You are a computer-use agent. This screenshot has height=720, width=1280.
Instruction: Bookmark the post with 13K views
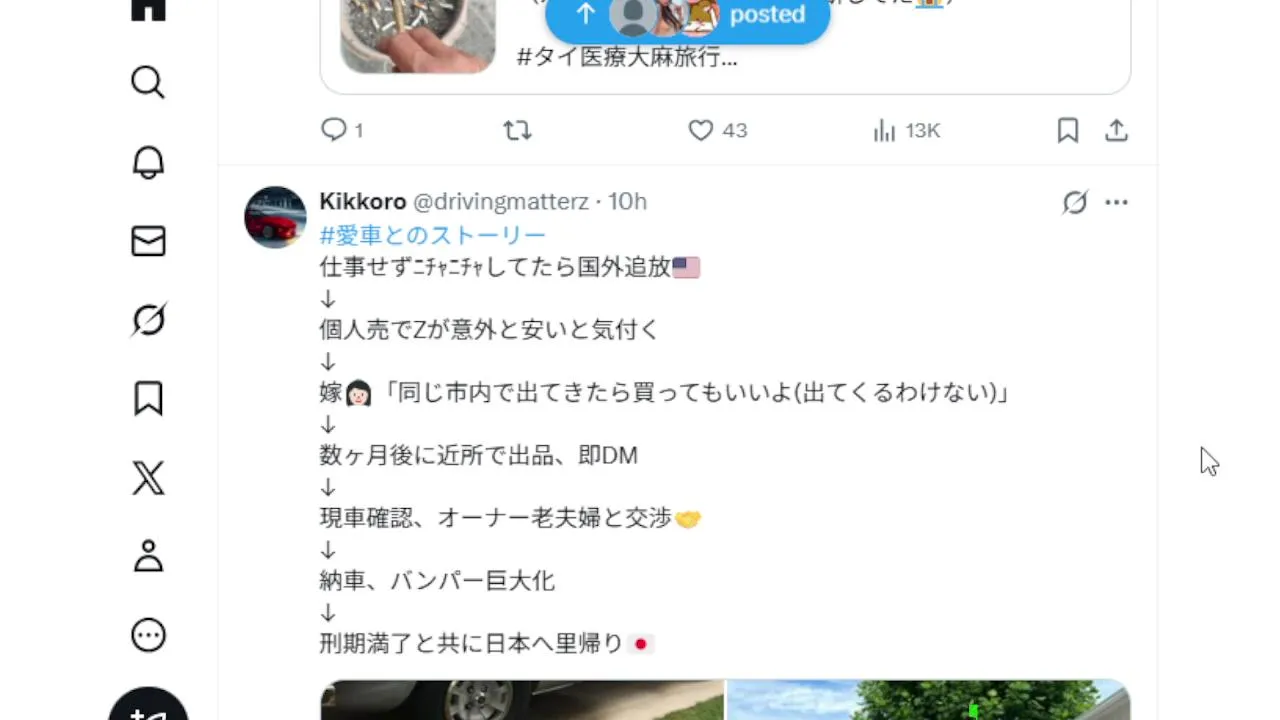[x=1067, y=130]
